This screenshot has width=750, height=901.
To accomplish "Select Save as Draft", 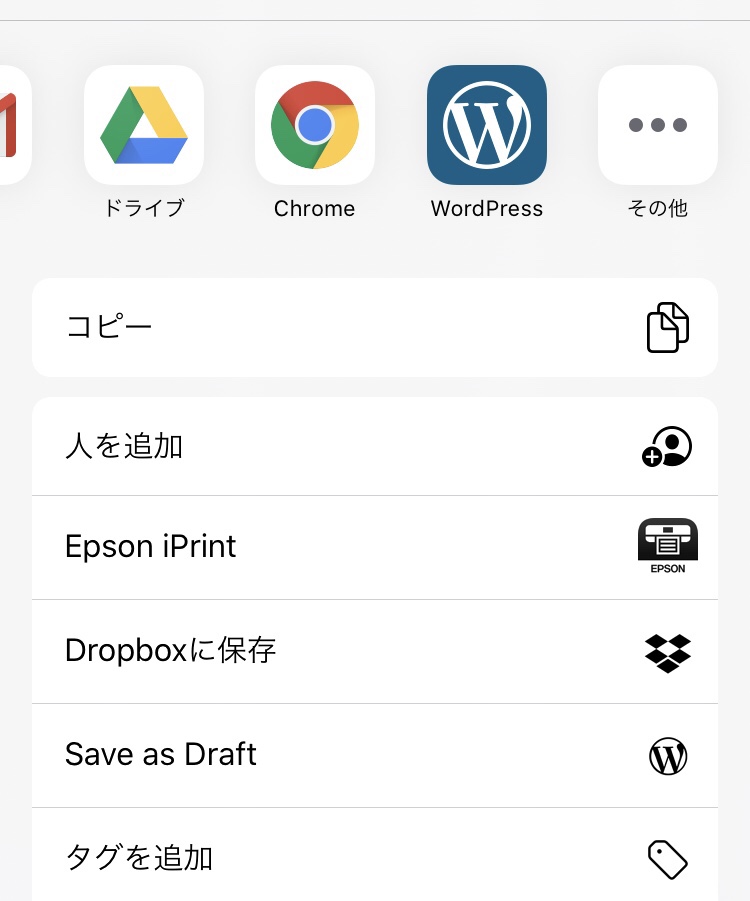I will [375, 755].
